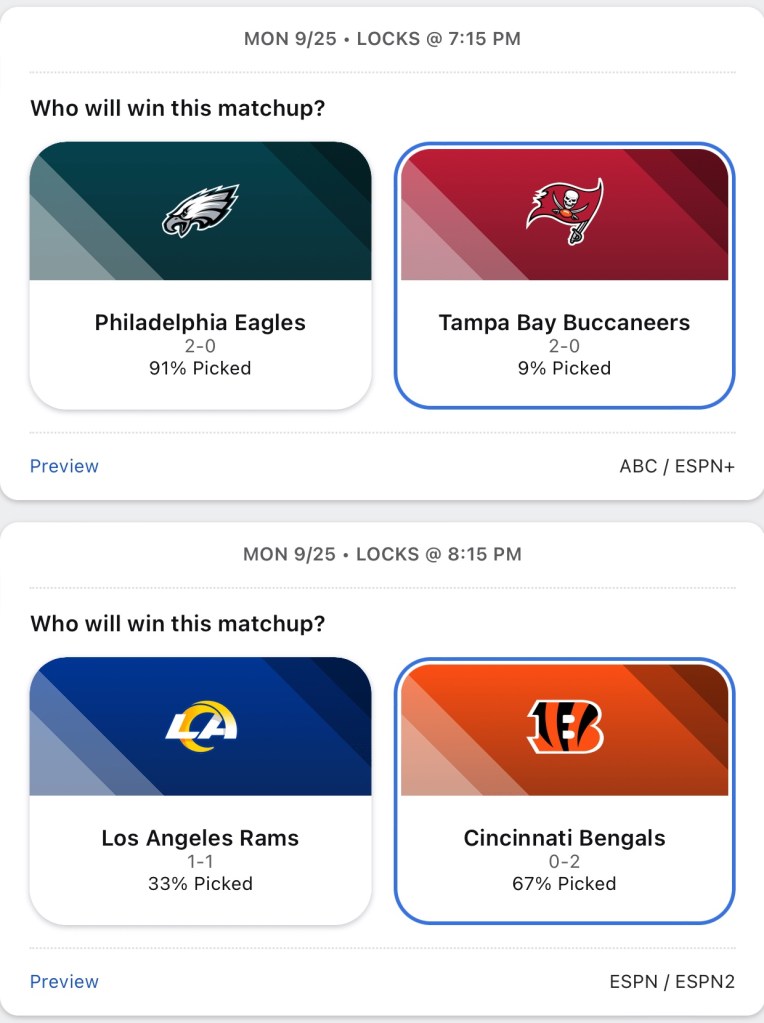View Preview for the Rams–Bengals matchup
Image resolution: width=764 pixels, height=1023 pixels.
tap(64, 982)
